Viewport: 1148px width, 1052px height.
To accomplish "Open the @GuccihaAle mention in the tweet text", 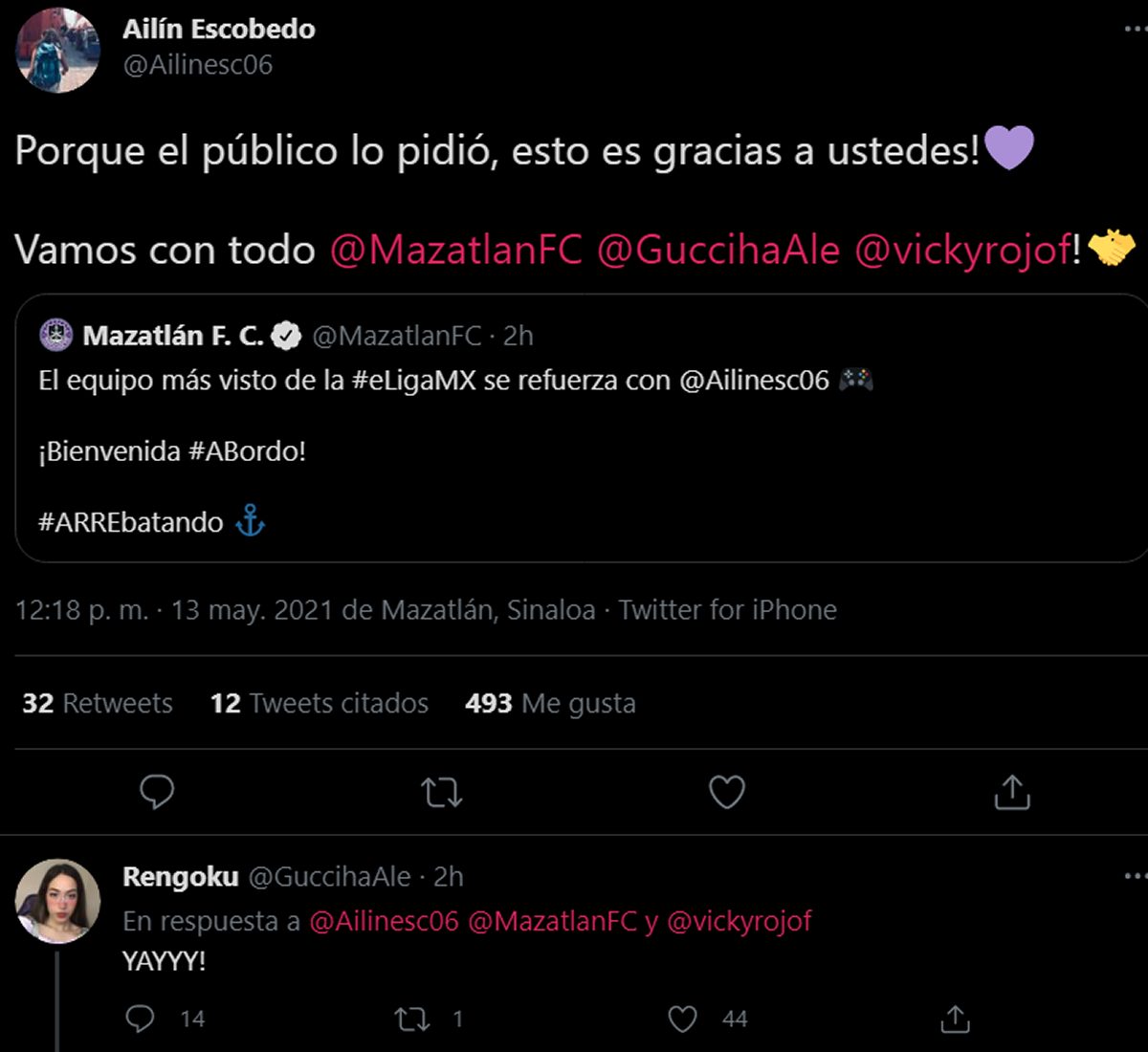I will coord(717,251).
